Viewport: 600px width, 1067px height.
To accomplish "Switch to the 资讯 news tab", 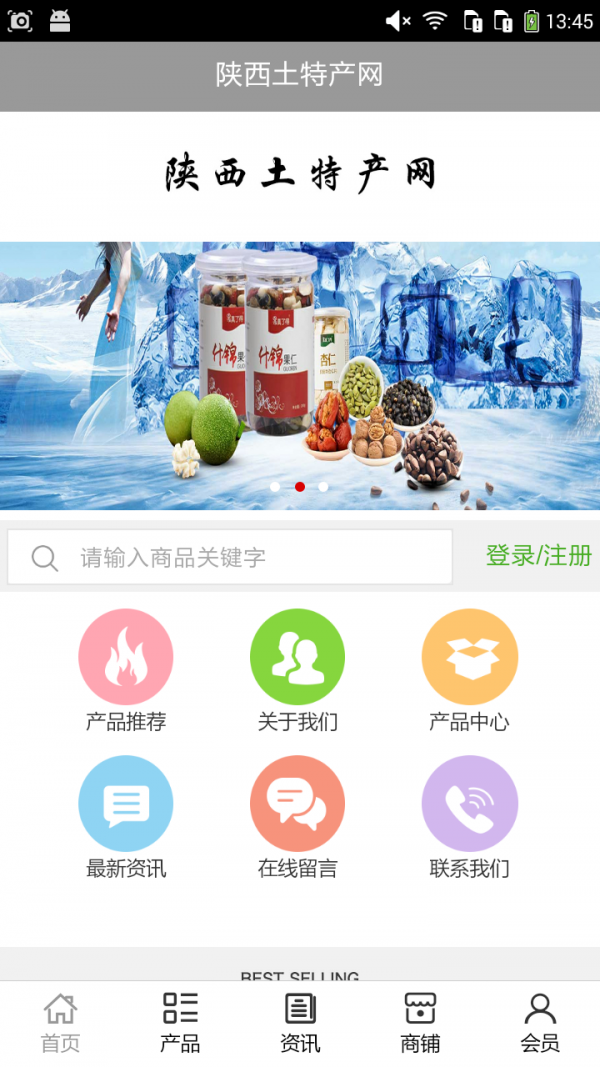I will coord(300,1023).
